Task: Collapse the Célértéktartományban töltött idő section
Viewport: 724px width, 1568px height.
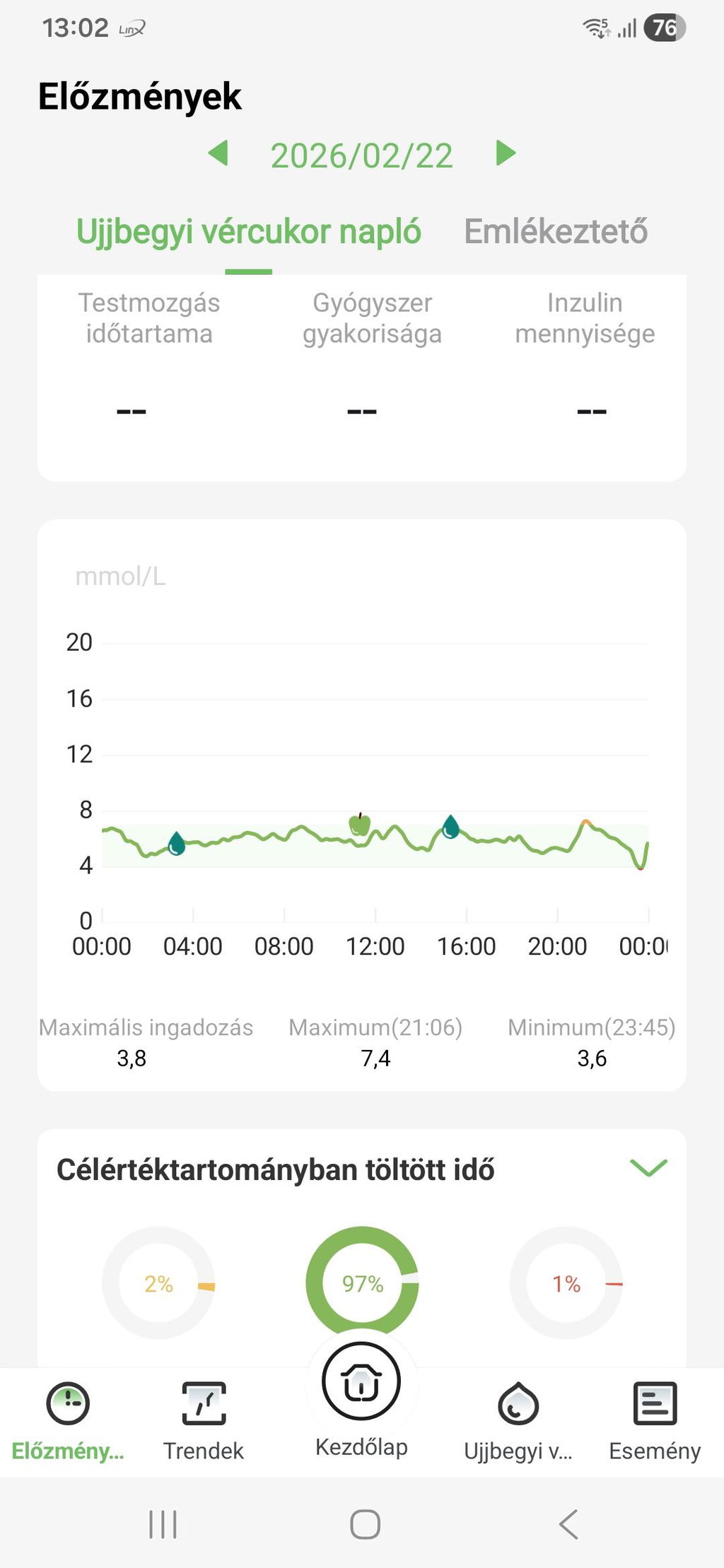Action: pos(648,1168)
